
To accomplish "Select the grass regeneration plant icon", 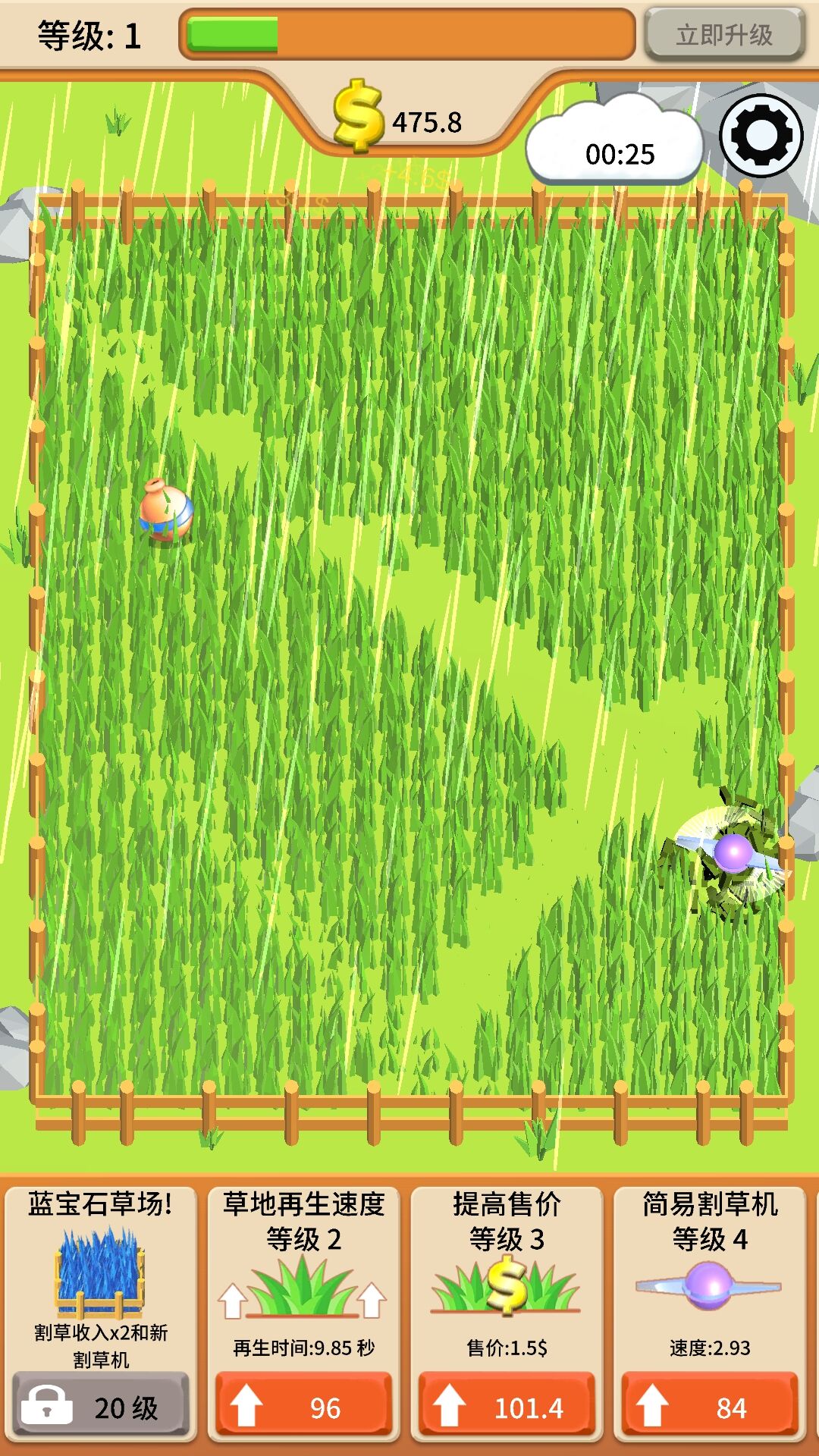I will [306, 1291].
